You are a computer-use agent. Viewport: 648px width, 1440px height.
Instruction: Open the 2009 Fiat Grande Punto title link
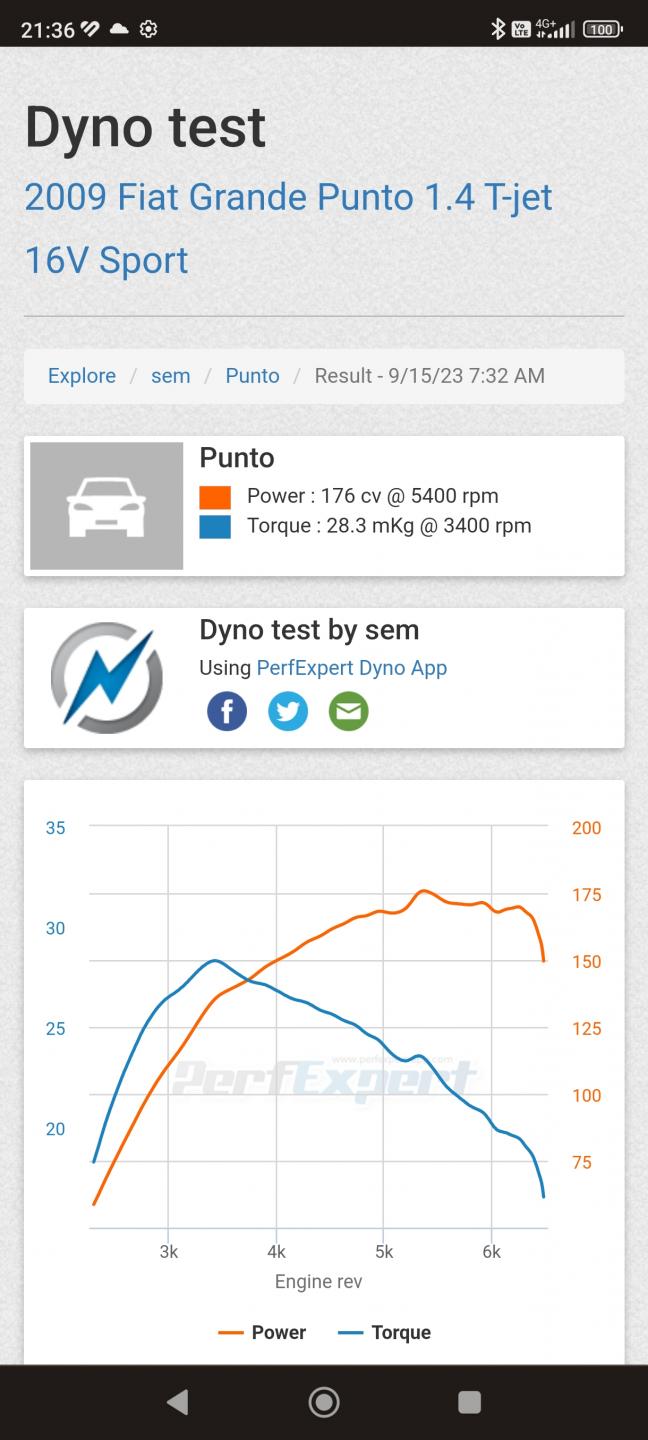pos(288,198)
